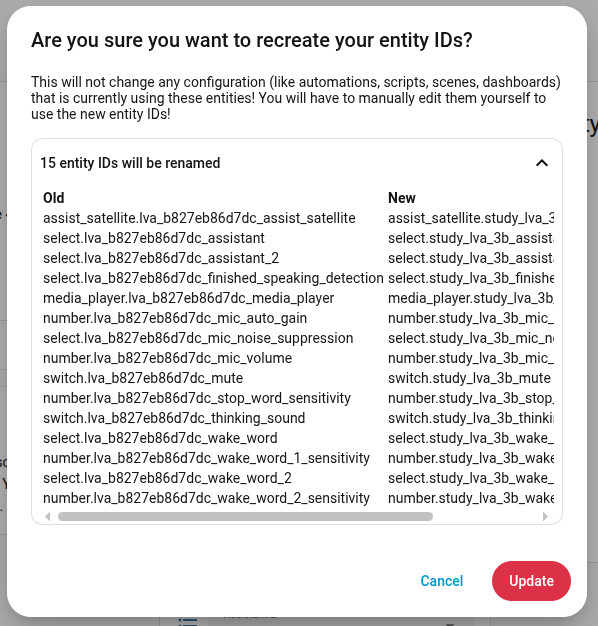Cancel the entity ID recreation dialog

442,580
